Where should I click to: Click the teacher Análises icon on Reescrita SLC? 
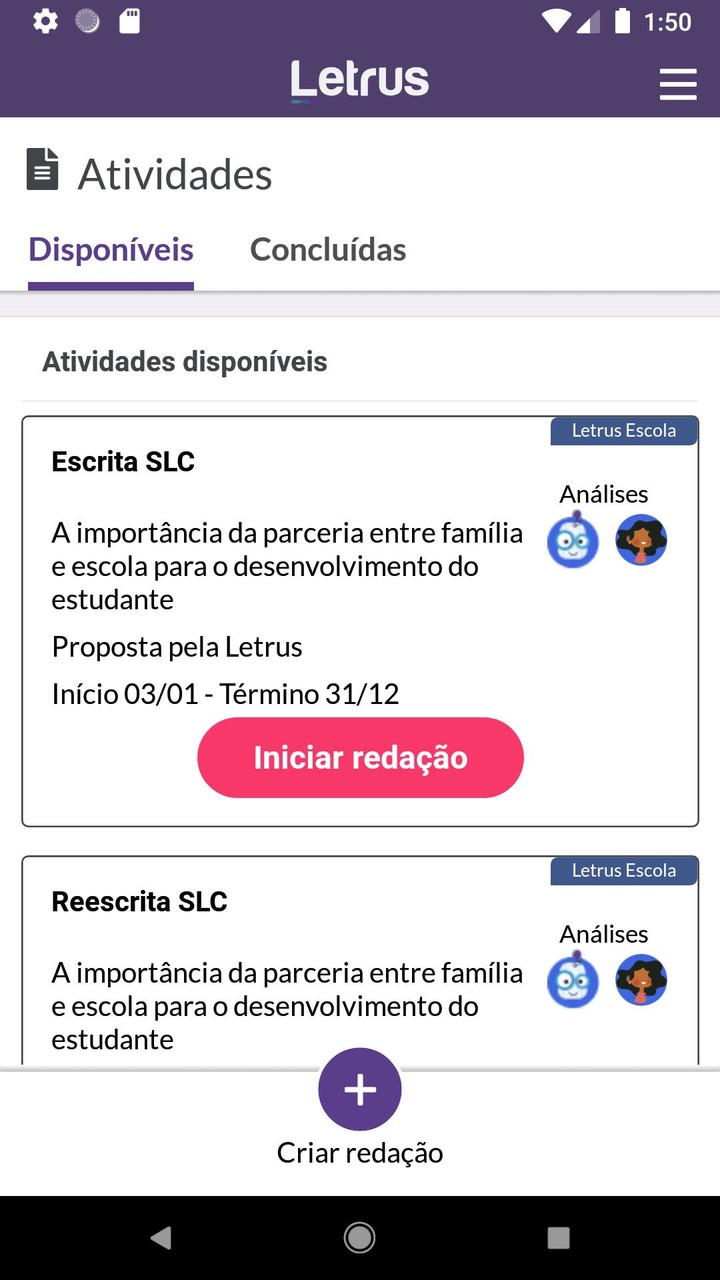coord(640,980)
